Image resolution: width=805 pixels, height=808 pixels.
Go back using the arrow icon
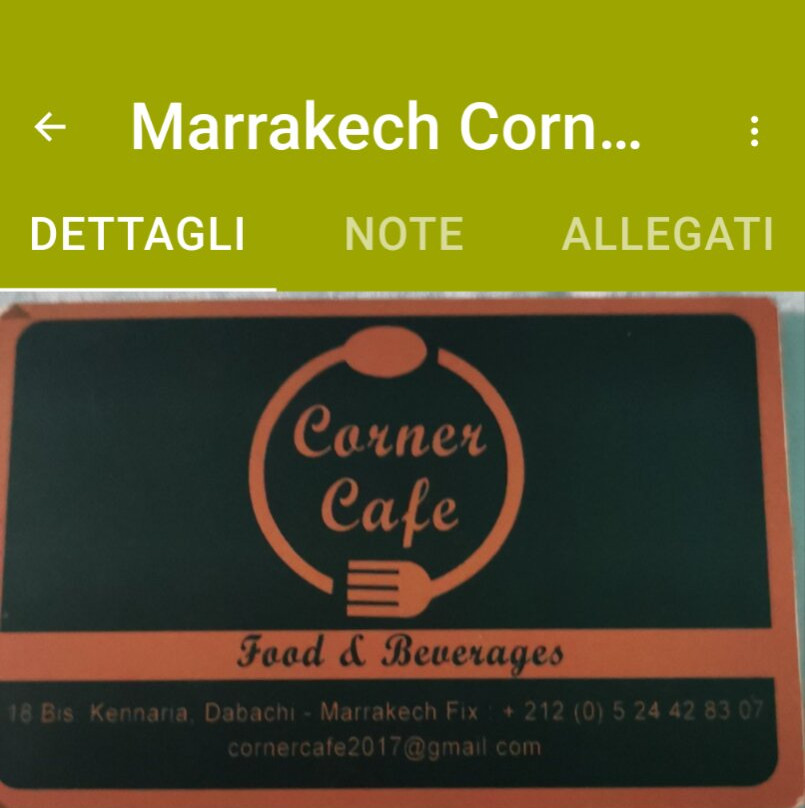[50, 127]
